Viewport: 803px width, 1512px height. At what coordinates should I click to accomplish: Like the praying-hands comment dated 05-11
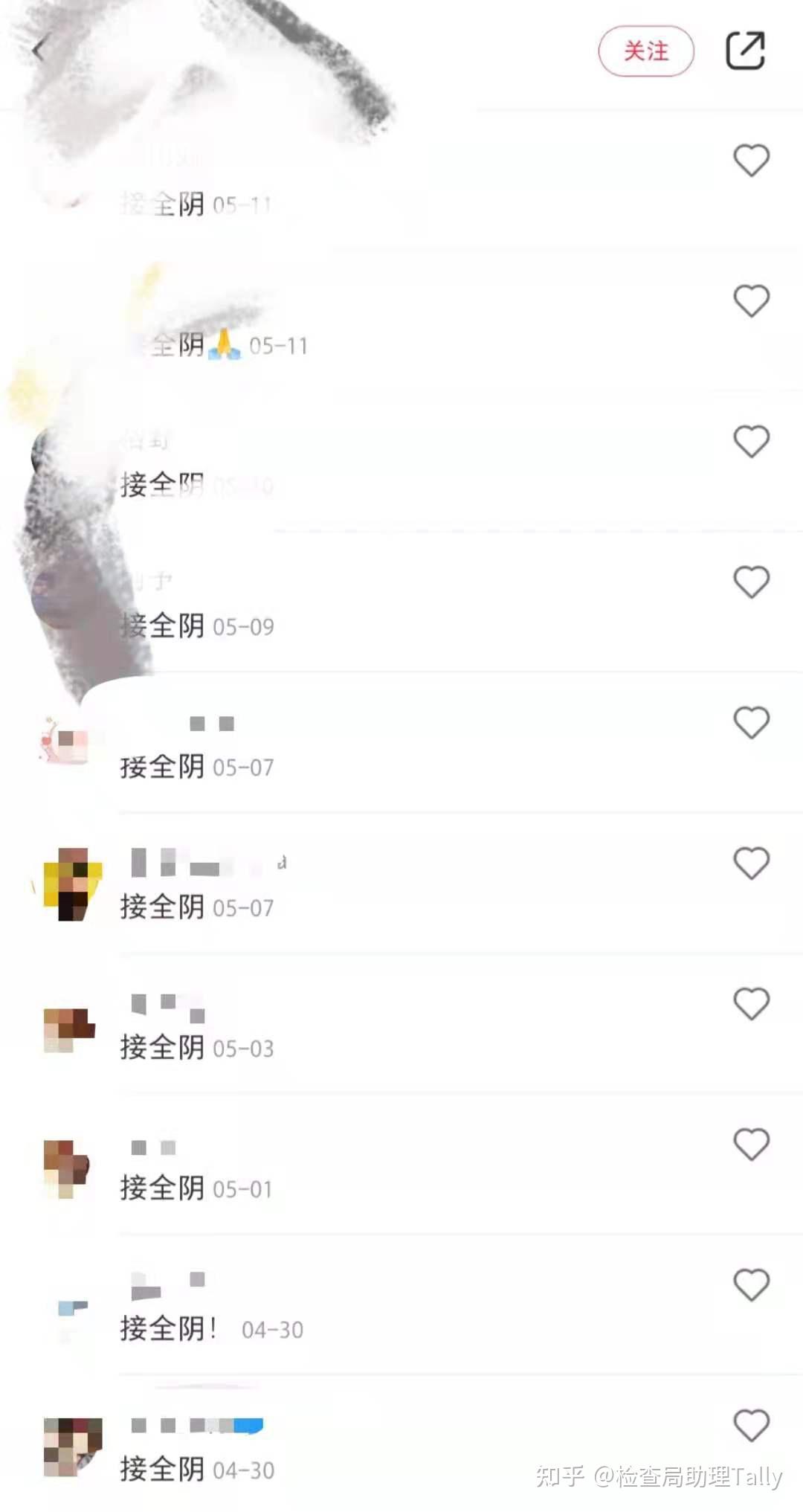click(751, 301)
